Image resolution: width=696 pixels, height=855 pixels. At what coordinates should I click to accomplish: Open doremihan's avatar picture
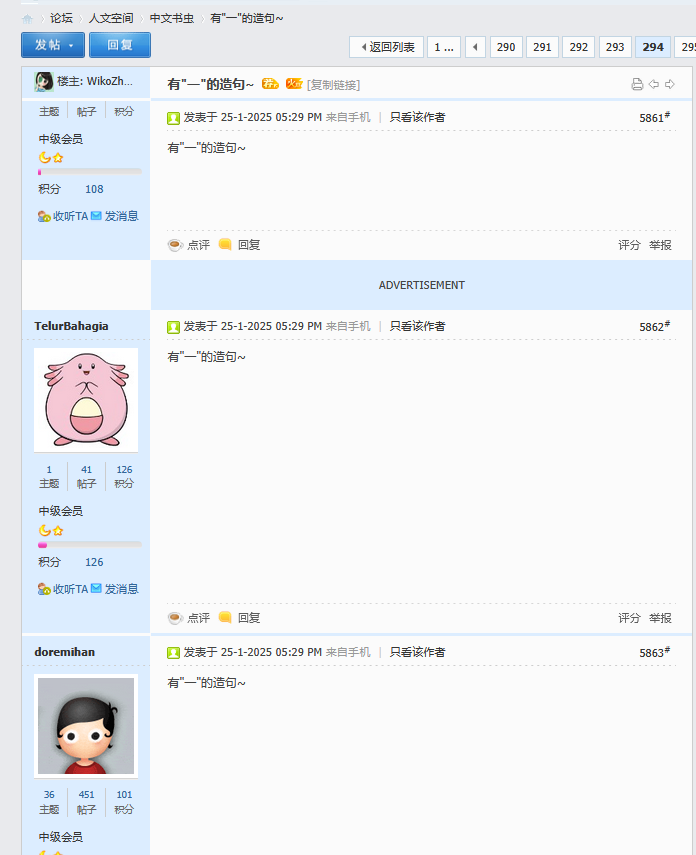click(86, 725)
